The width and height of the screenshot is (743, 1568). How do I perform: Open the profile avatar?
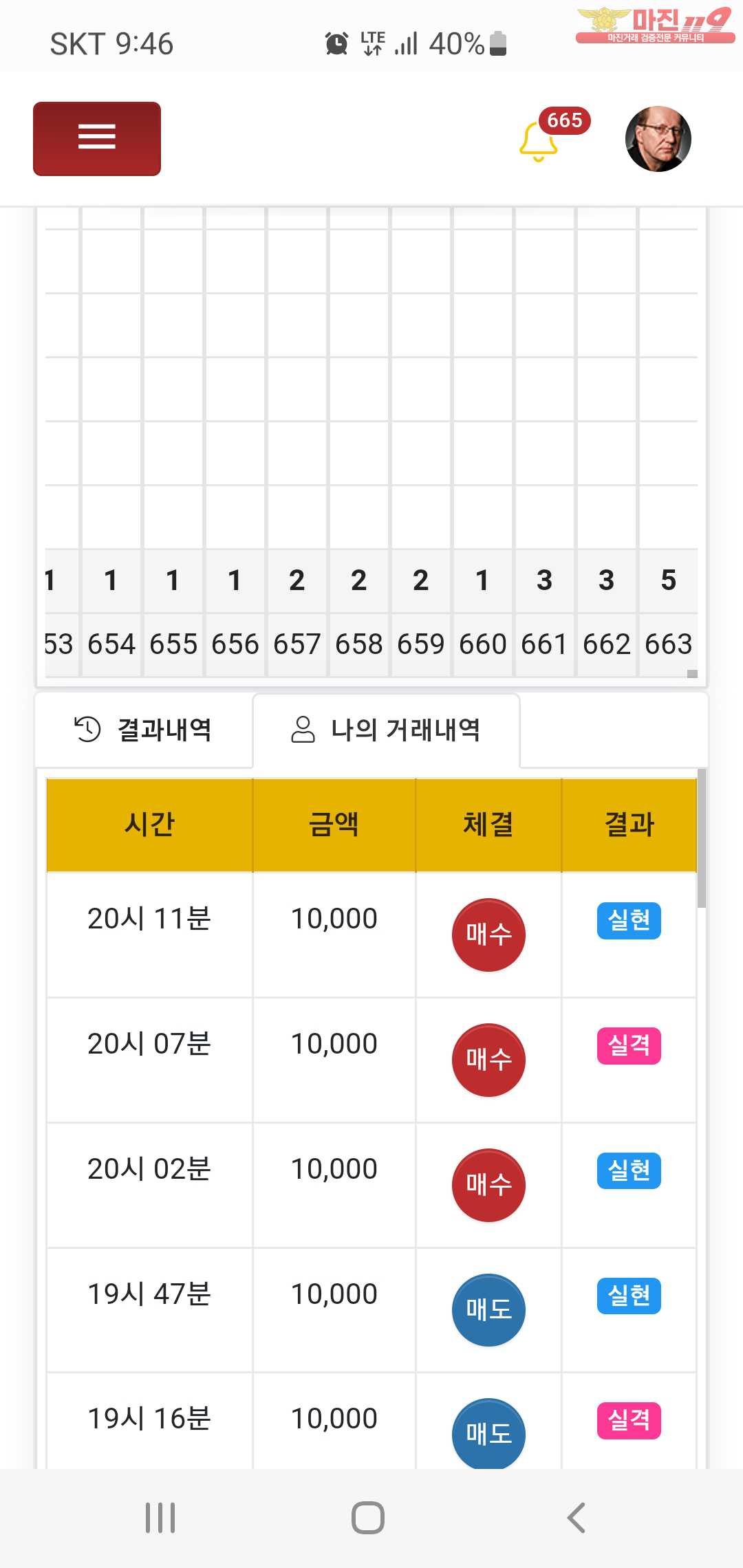(658, 139)
